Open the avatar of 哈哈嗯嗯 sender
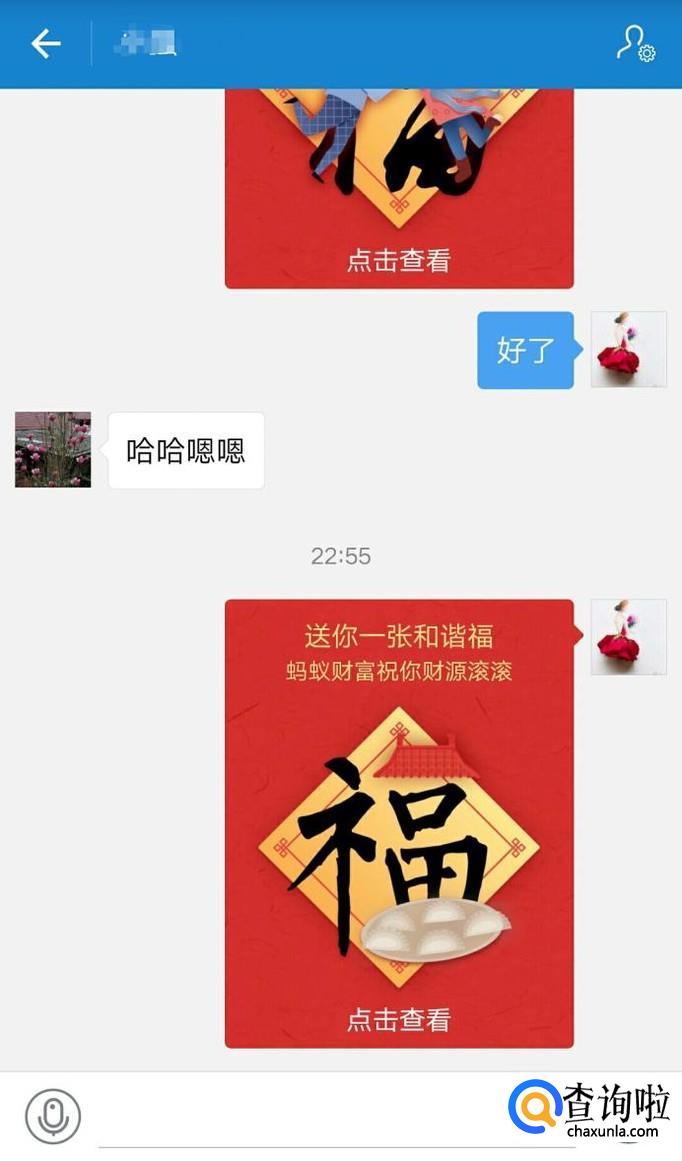 point(53,450)
